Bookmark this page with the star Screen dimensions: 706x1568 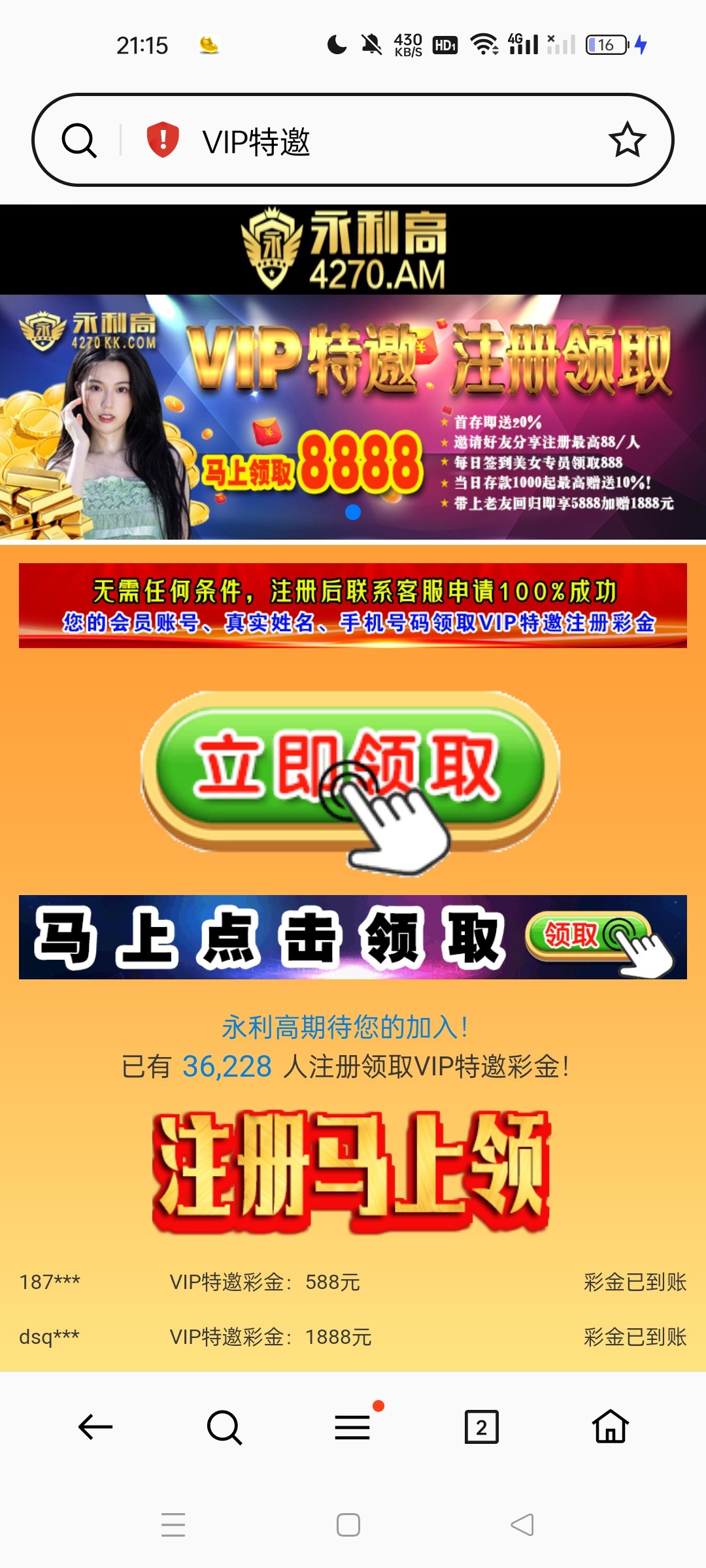[x=627, y=140]
